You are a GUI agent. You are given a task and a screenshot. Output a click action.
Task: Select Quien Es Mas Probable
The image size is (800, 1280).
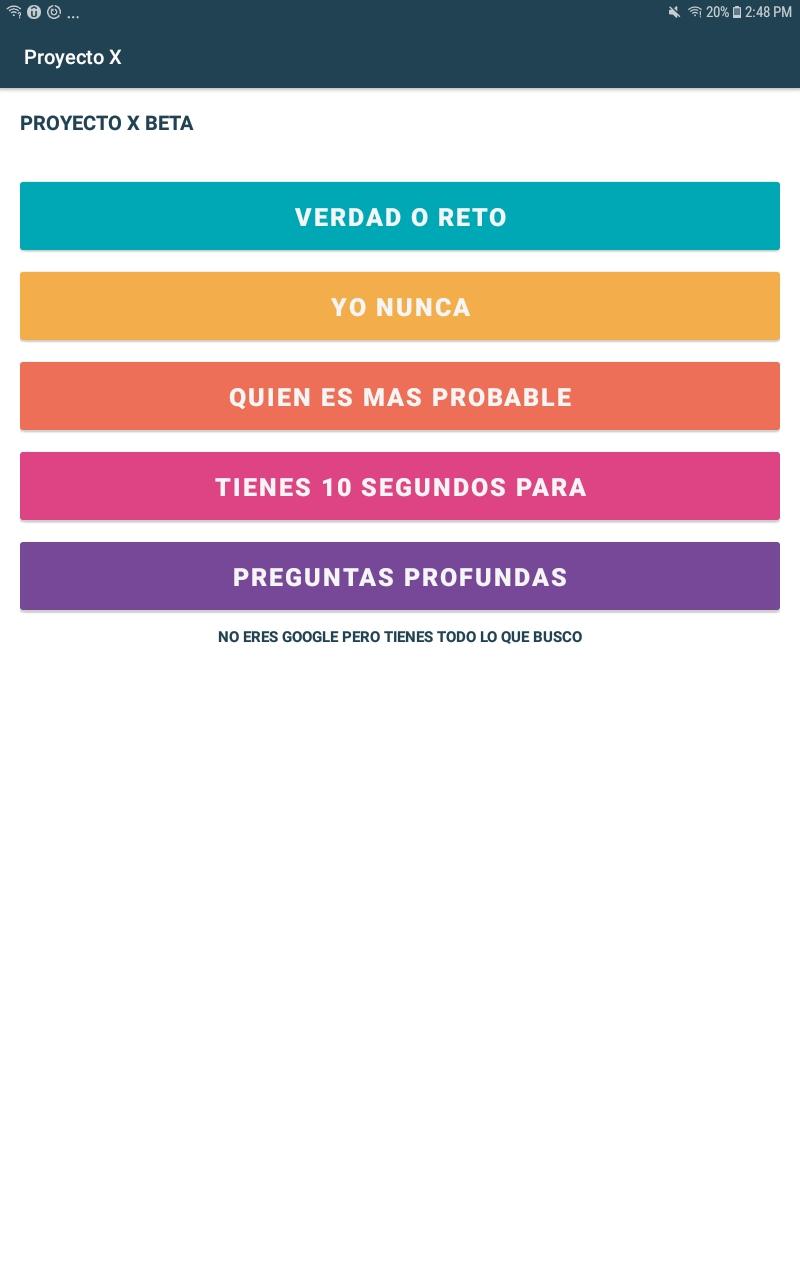400,396
